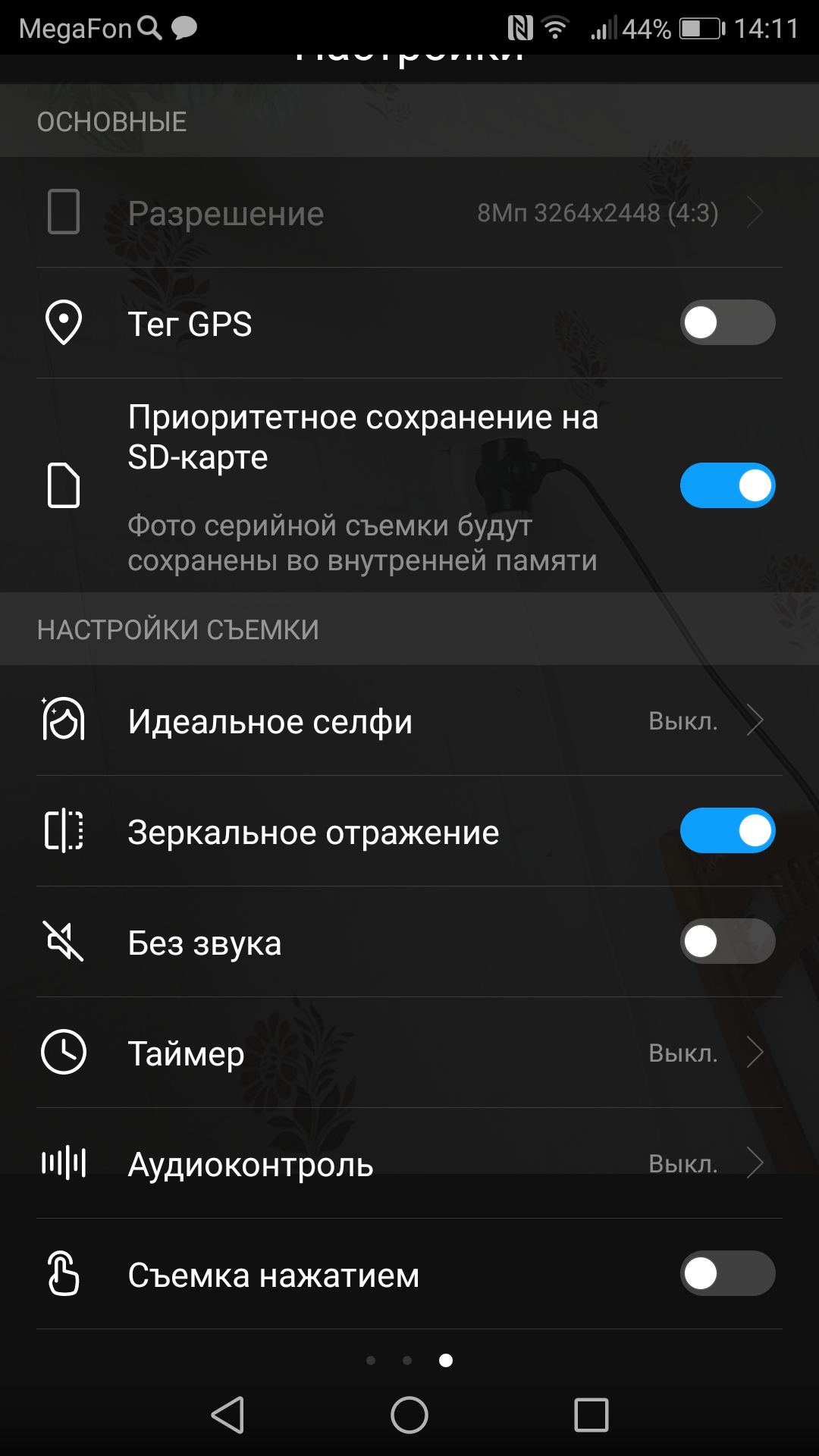Disable Зеркальное отражение toggle

pyautogui.click(x=727, y=830)
